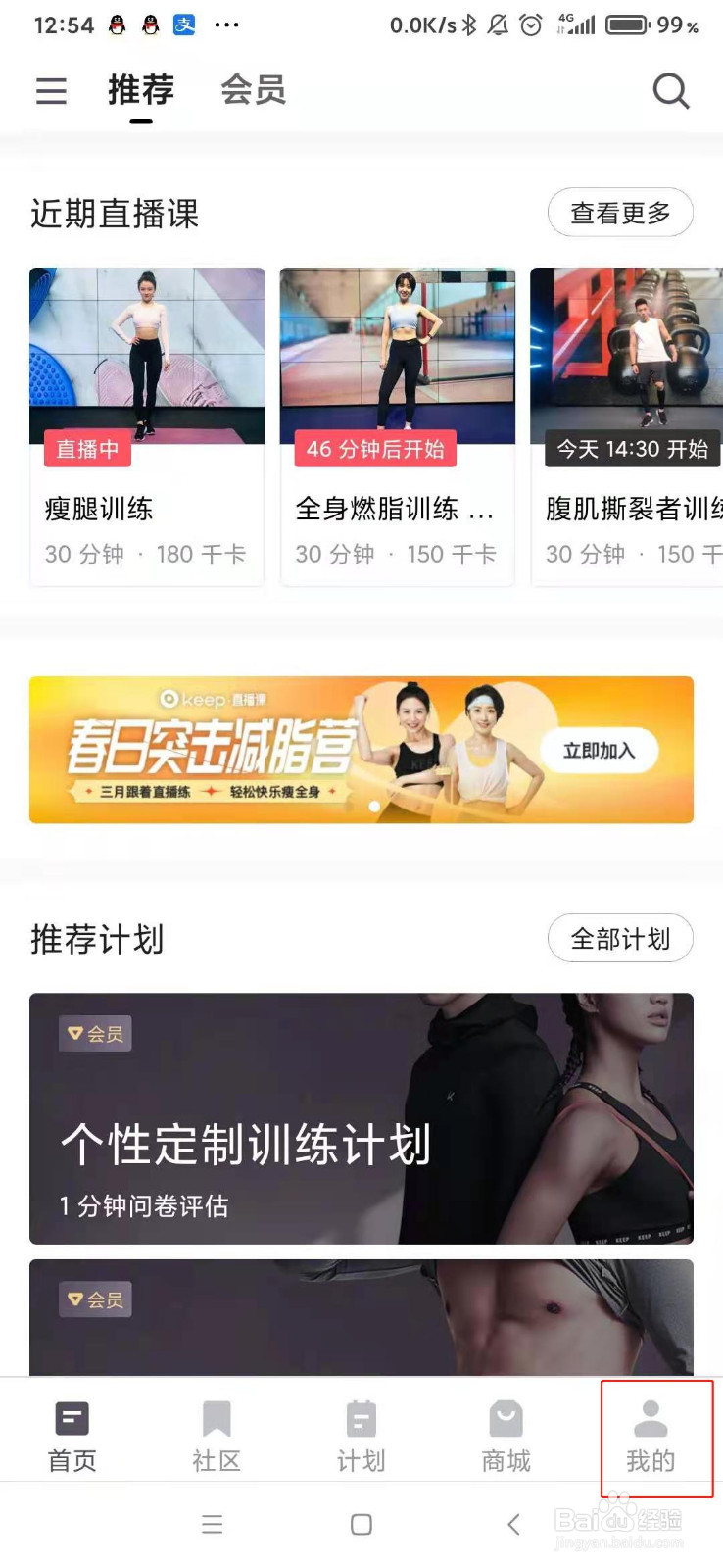Open the 计划 plans icon

pyautogui.click(x=361, y=1431)
